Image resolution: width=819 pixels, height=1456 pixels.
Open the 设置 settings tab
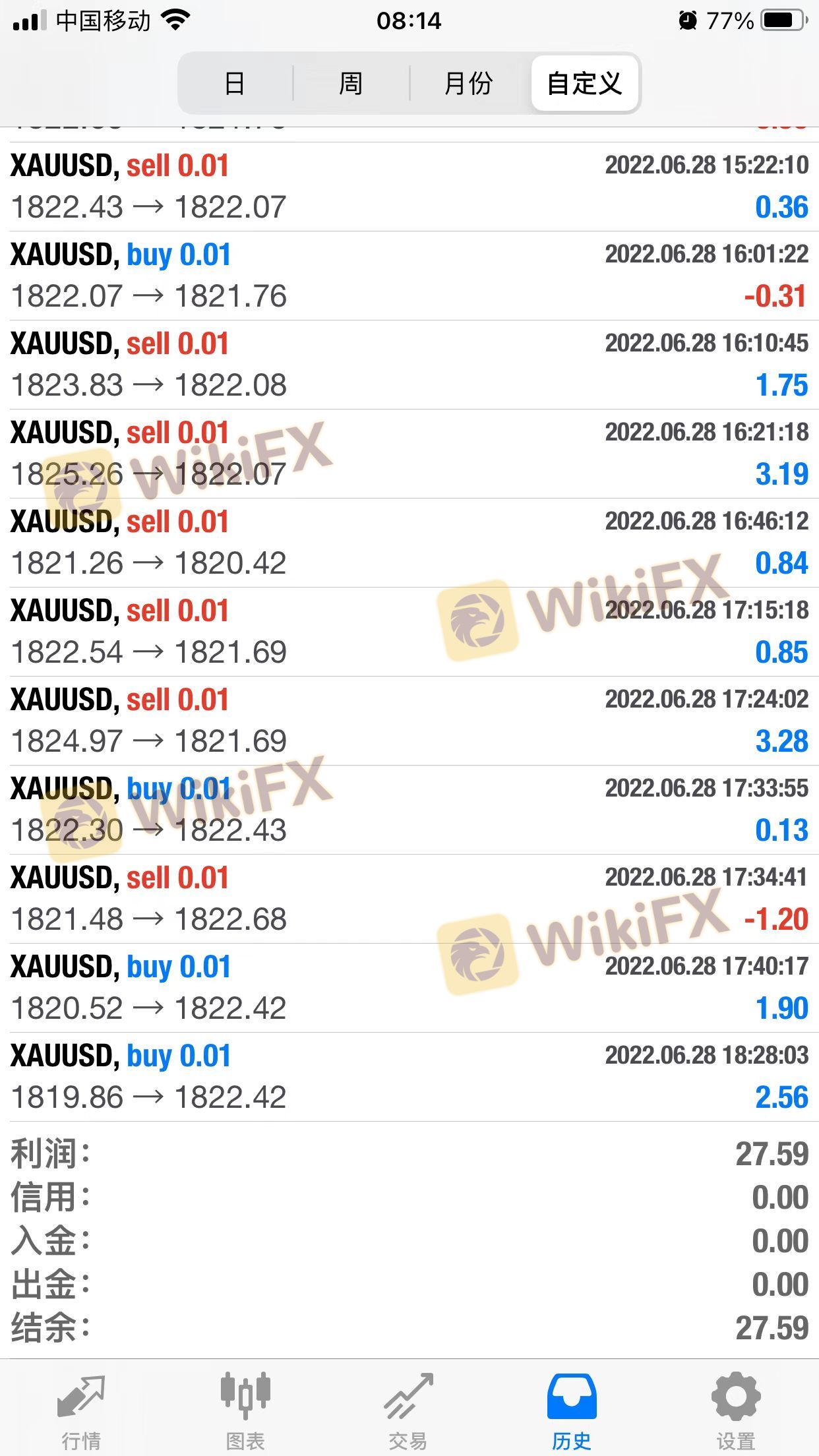coord(735,1410)
